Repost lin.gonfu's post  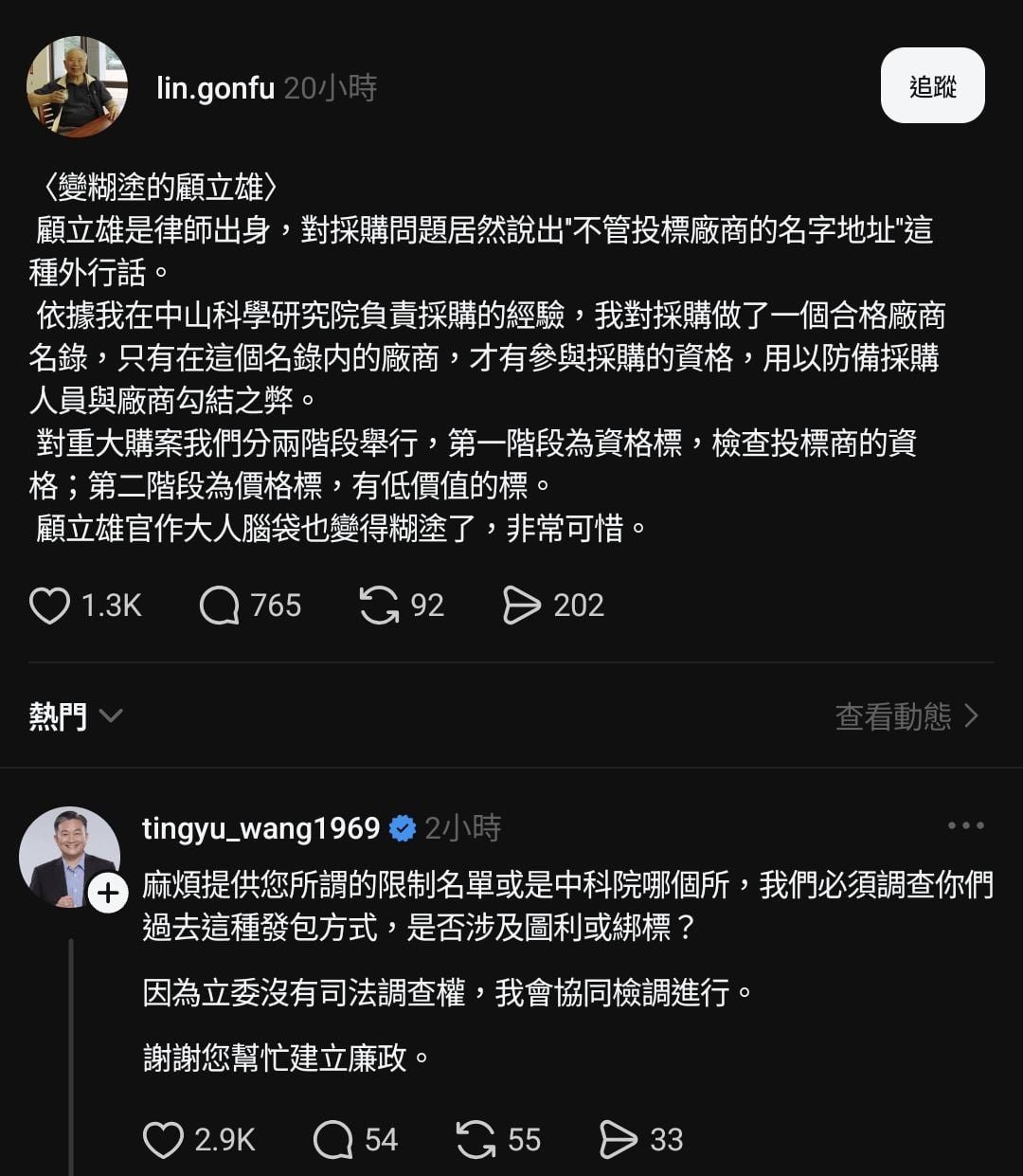(x=379, y=606)
